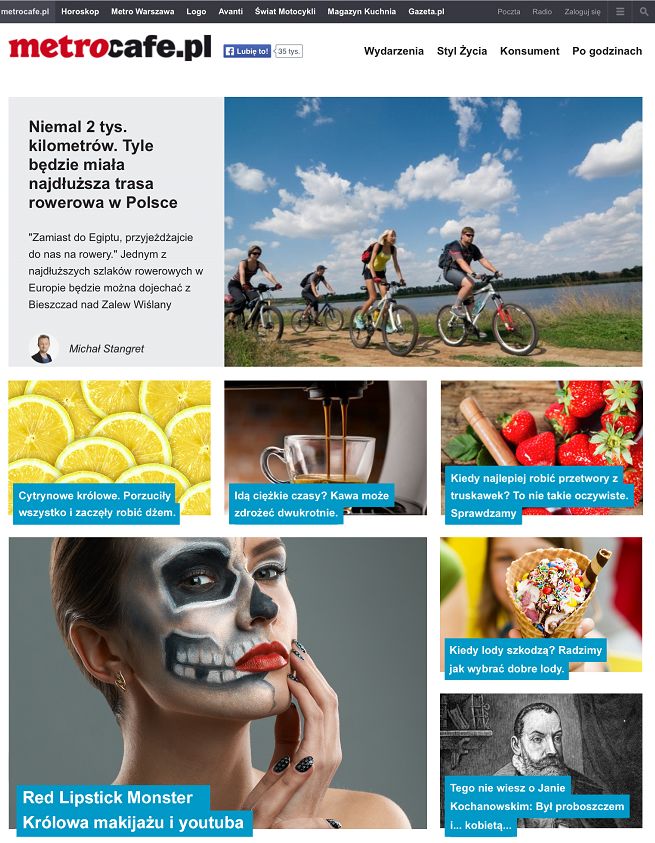Read the coffee price article

point(310,503)
